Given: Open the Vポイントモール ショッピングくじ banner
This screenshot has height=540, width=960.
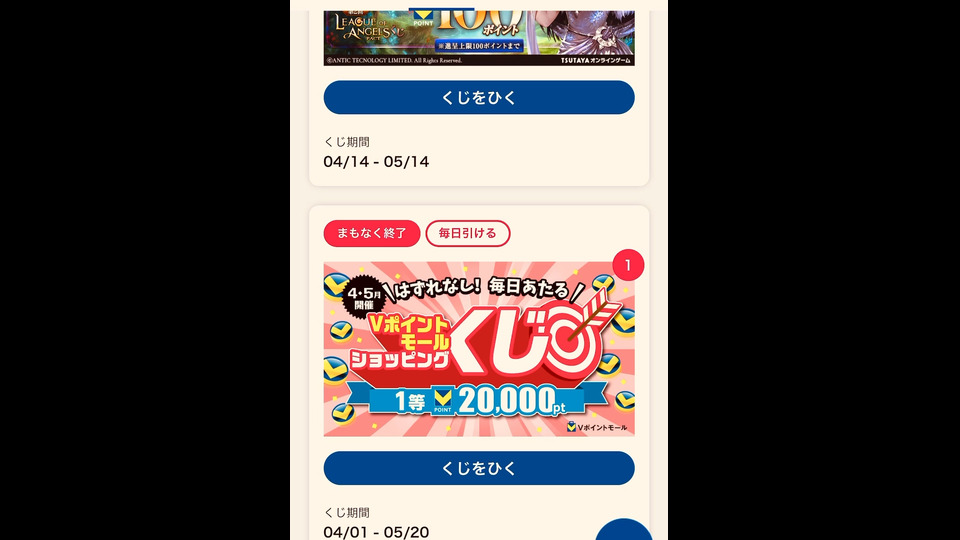Looking at the screenshot, I should 479,349.
